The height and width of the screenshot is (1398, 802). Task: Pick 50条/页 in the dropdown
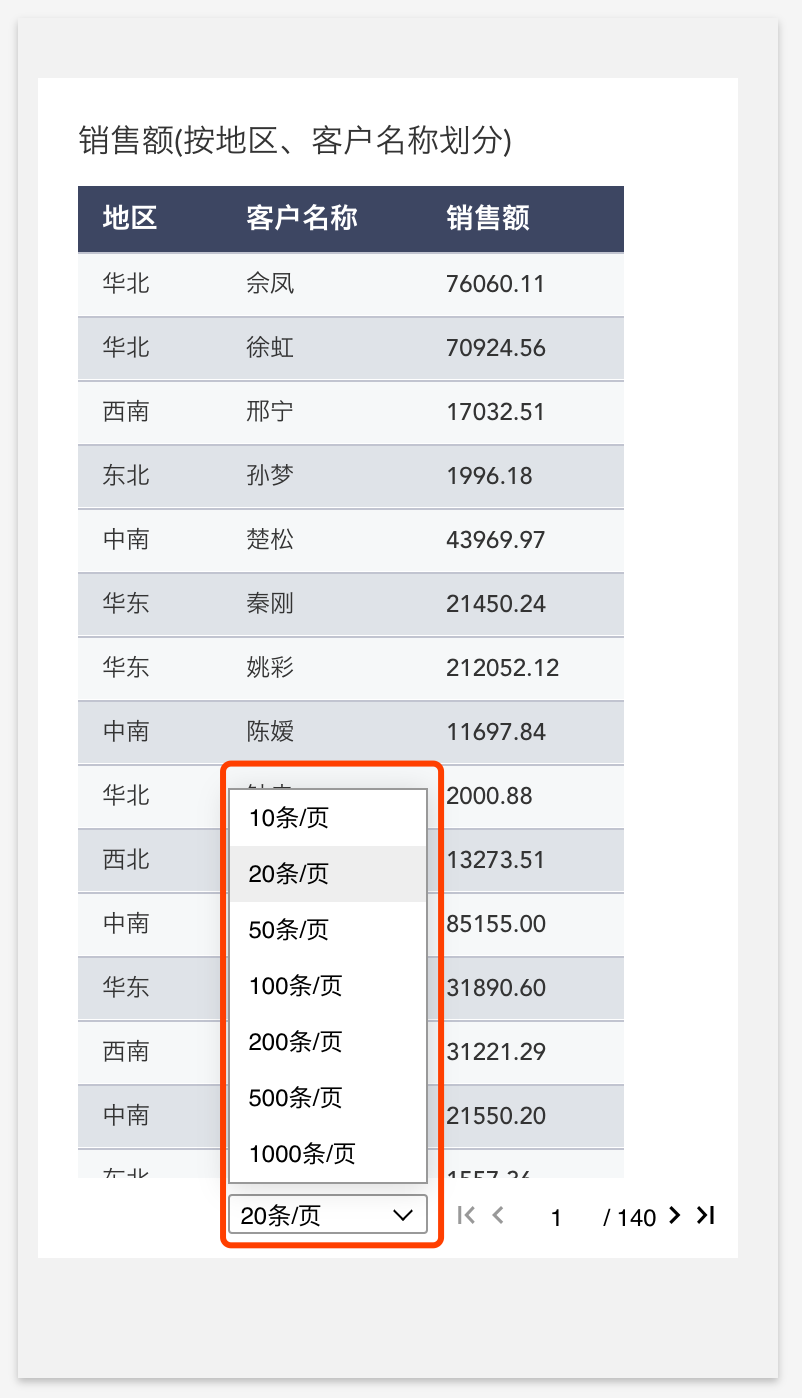click(328, 930)
